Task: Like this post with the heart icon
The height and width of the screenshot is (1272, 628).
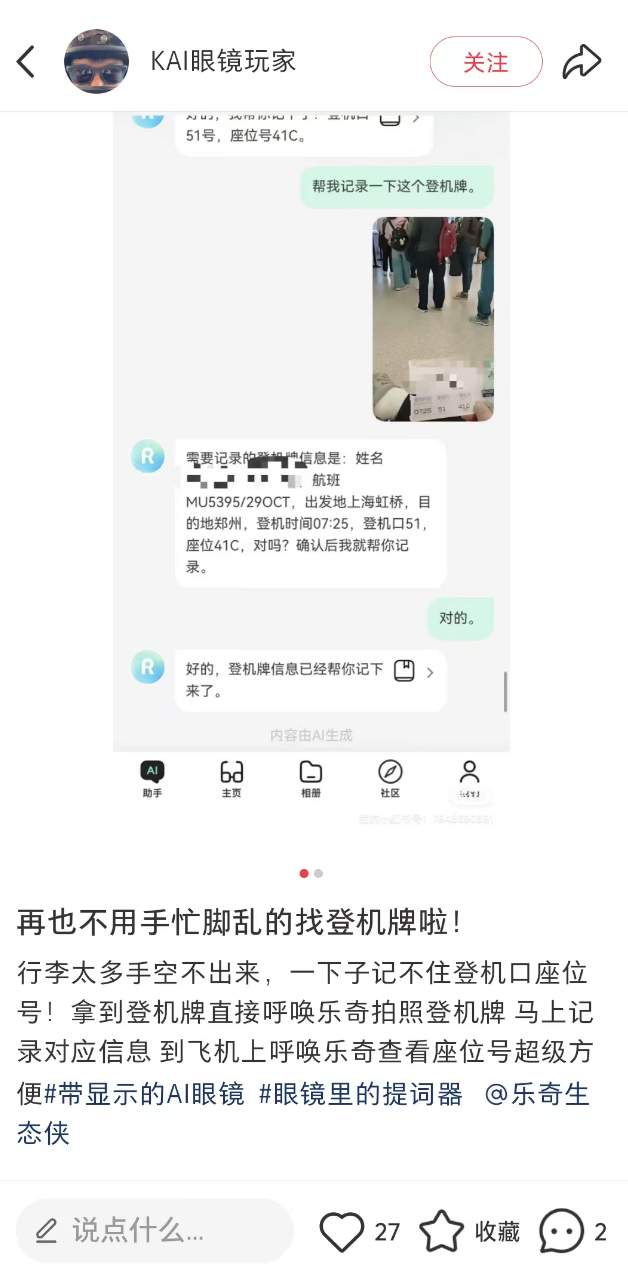Action: coord(342,1232)
